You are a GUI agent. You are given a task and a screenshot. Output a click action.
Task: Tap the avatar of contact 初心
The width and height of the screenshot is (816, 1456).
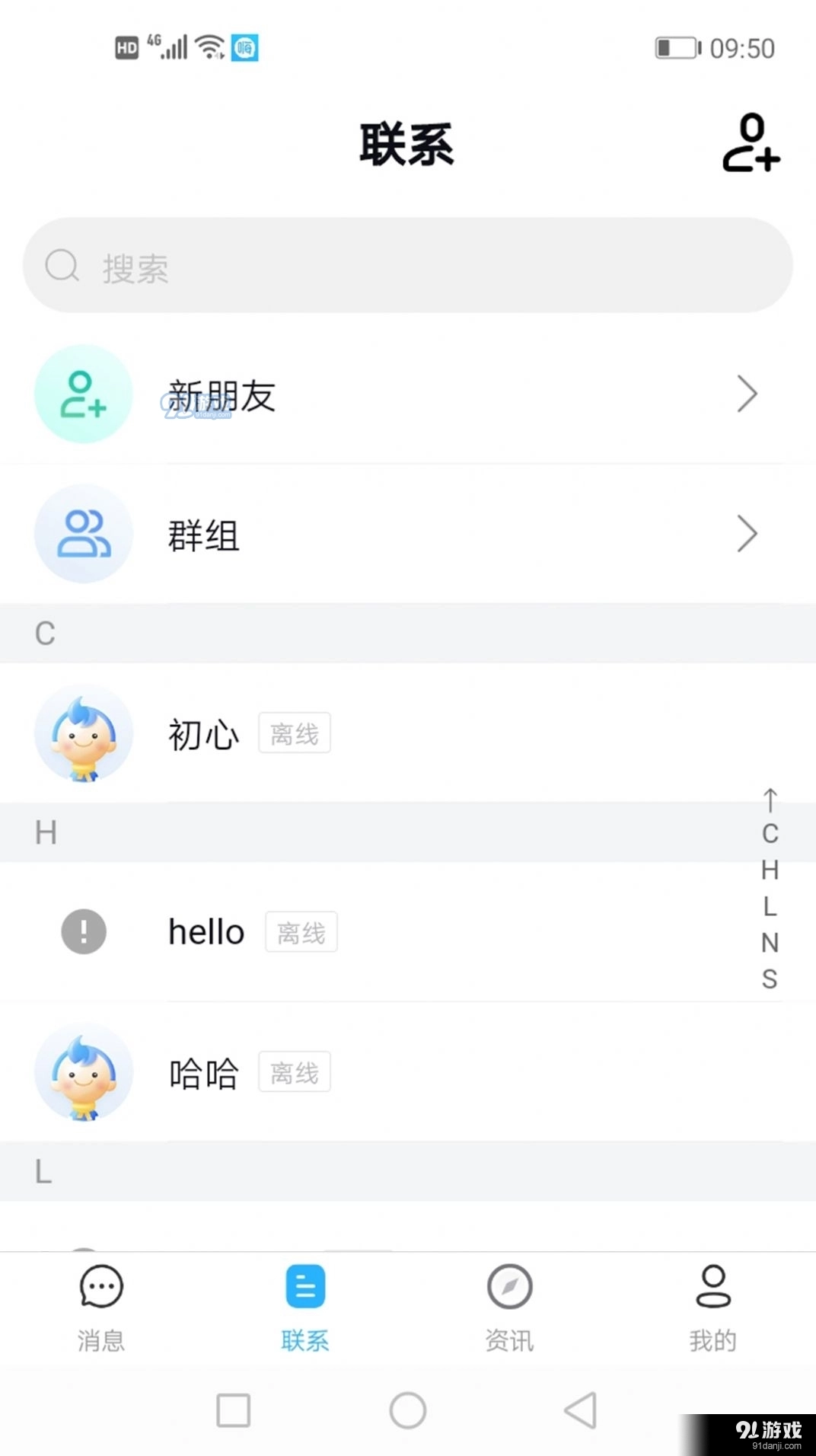click(x=84, y=733)
